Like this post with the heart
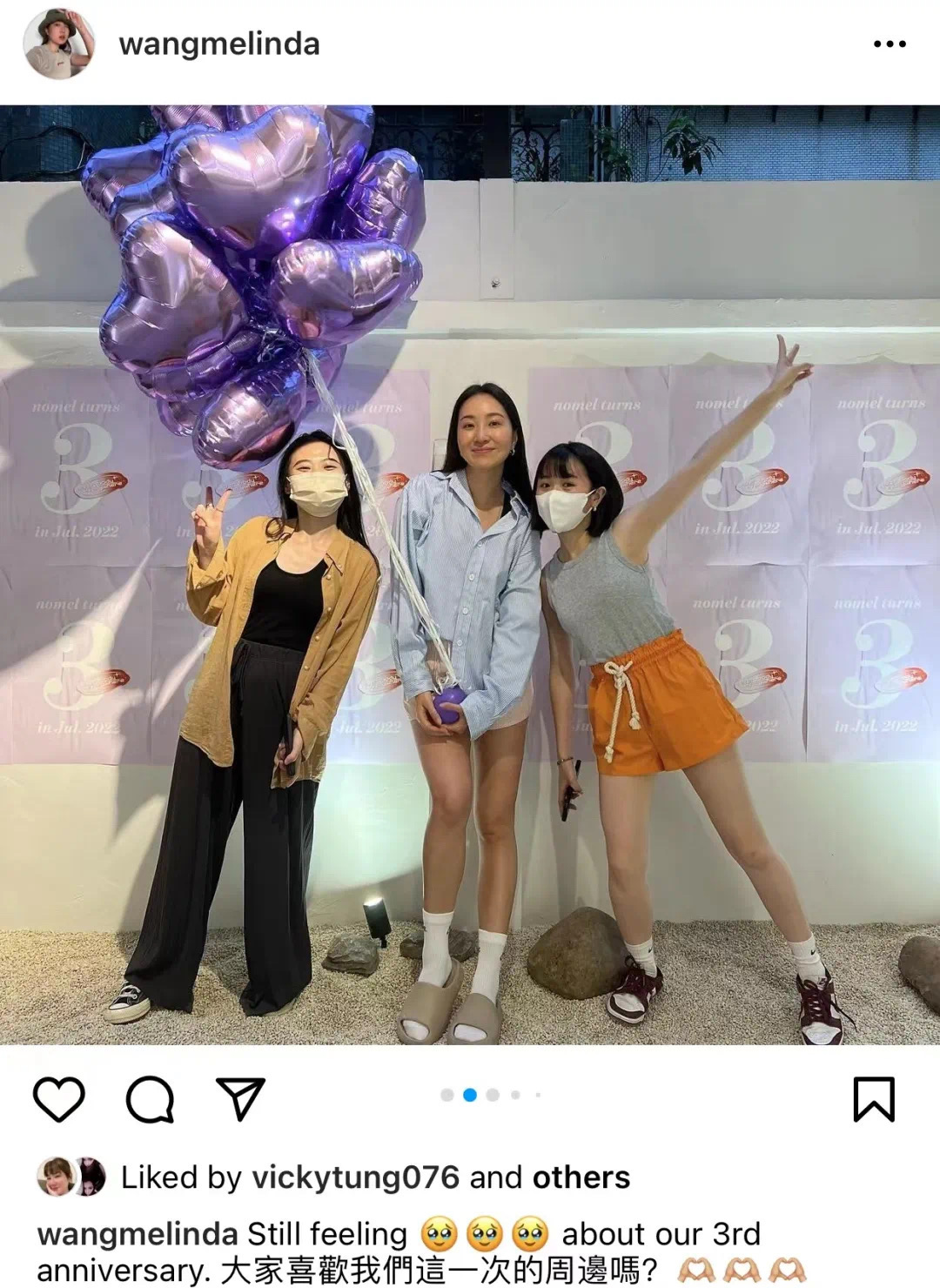The height and width of the screenshot is (1288, 940). [59, 1099]
